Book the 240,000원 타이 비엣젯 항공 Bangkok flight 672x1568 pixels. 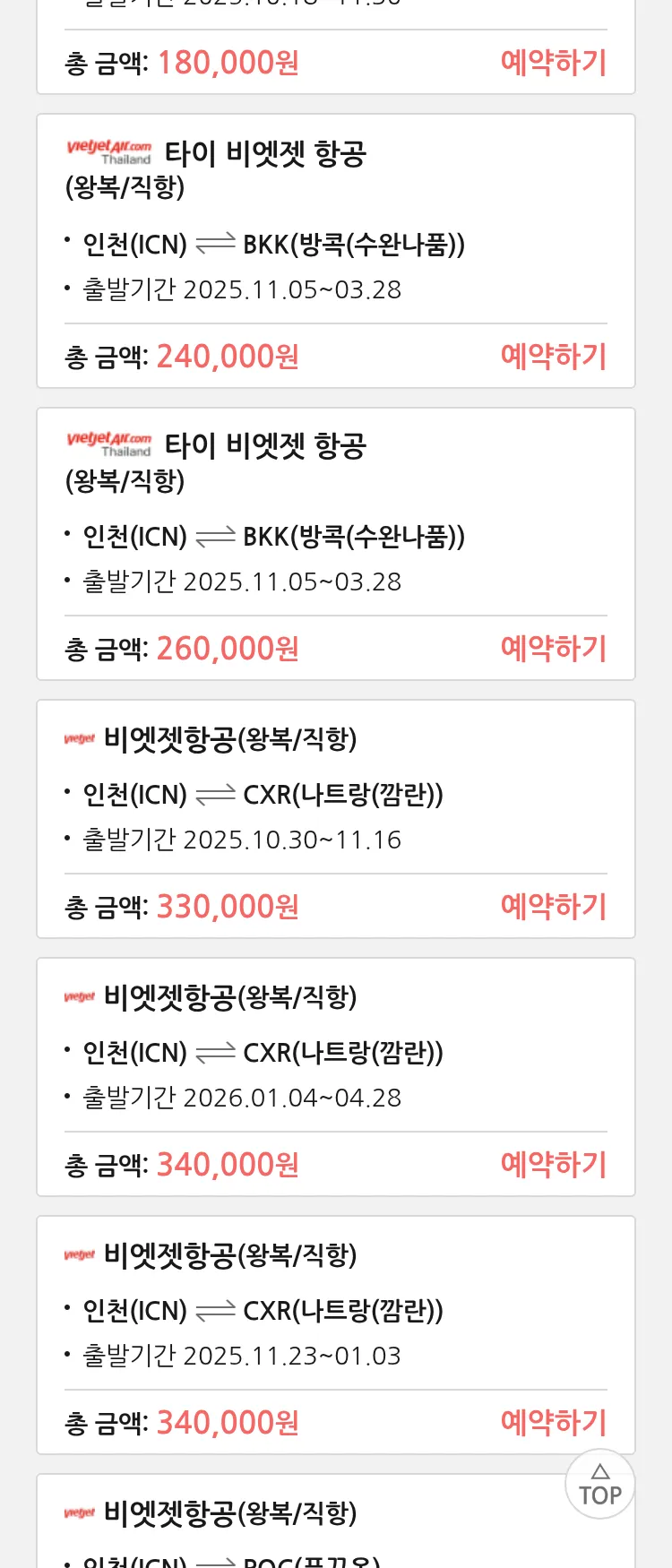[553, 357]
